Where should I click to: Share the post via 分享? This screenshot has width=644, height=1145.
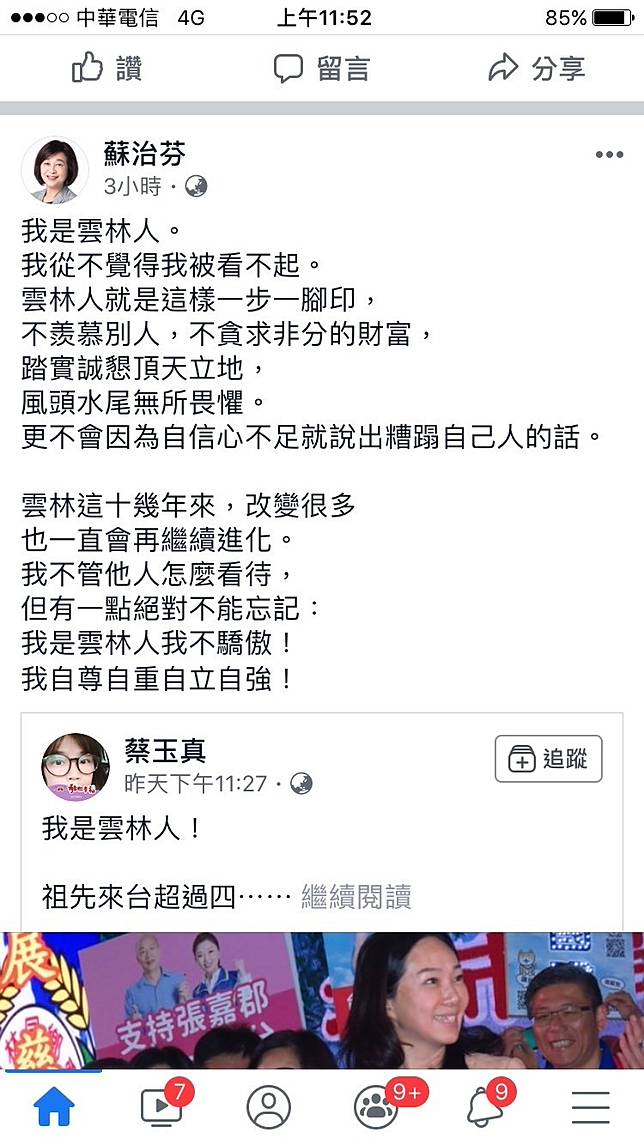pos(537,69)
